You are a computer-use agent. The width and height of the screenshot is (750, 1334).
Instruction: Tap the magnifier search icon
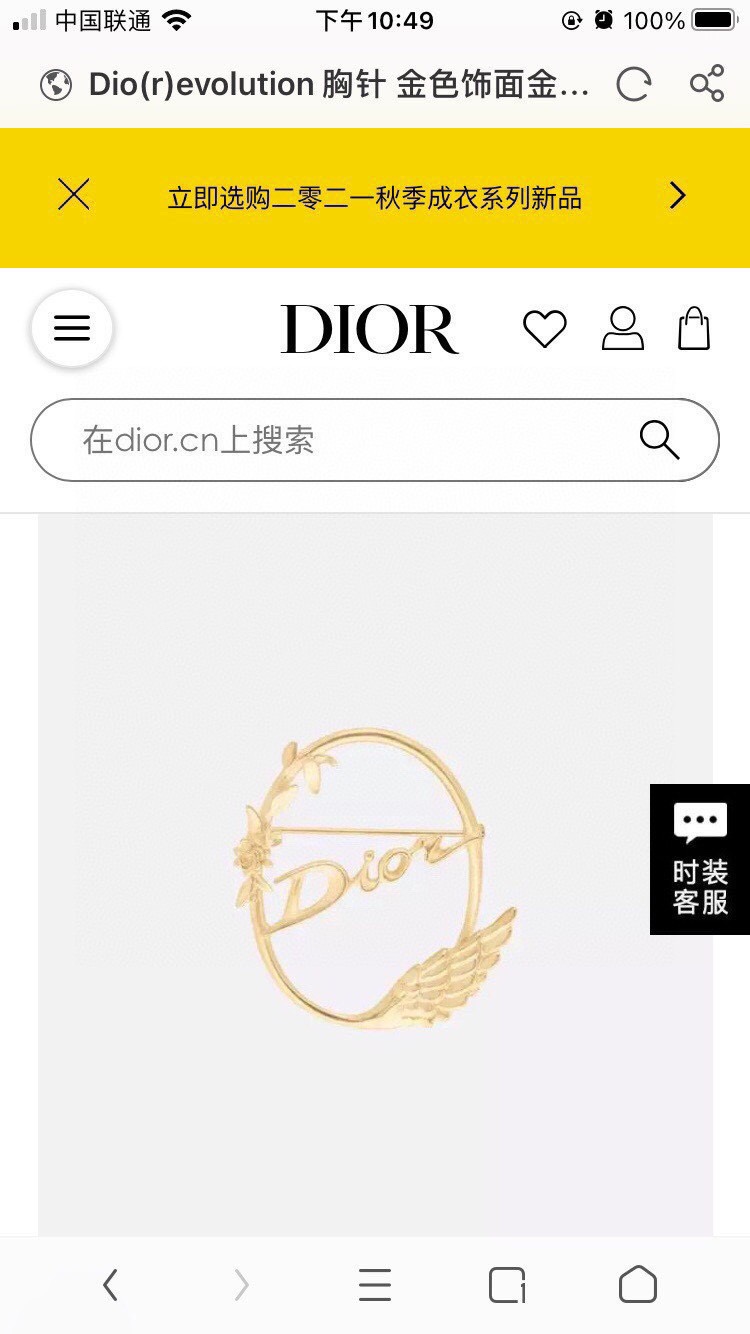tap(659, 439)
